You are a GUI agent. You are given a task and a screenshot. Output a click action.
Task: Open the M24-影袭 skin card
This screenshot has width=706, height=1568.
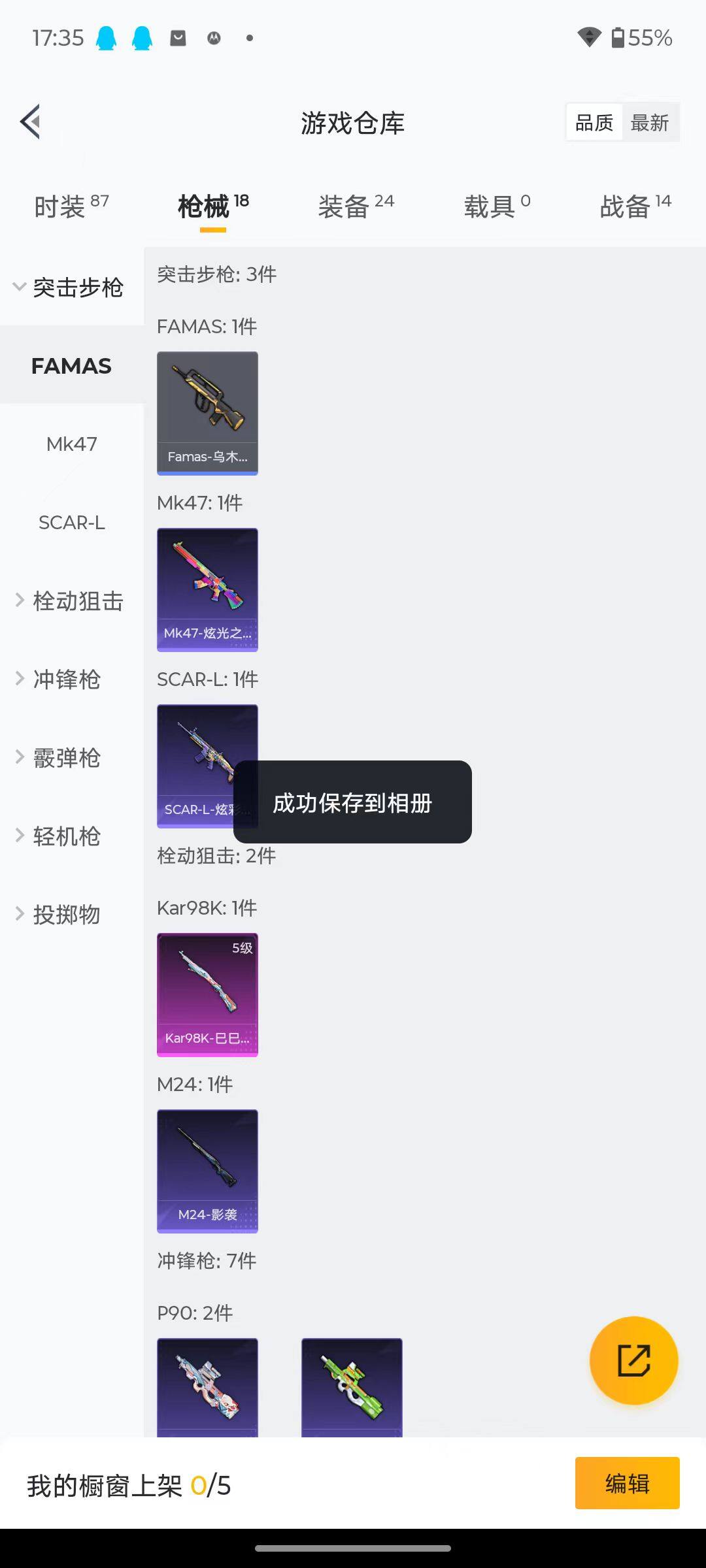207,1171
